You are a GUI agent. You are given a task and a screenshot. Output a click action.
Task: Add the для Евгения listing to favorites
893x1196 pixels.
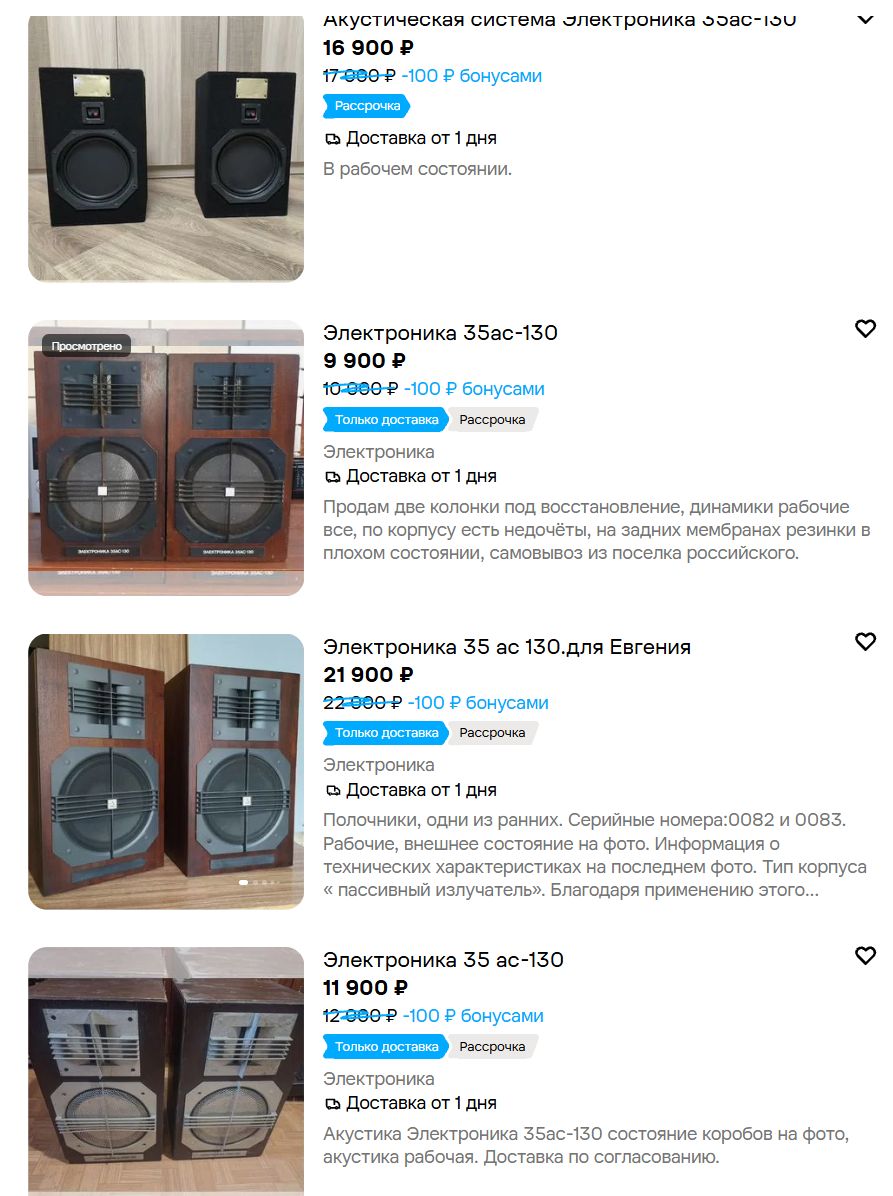[865, 642]
